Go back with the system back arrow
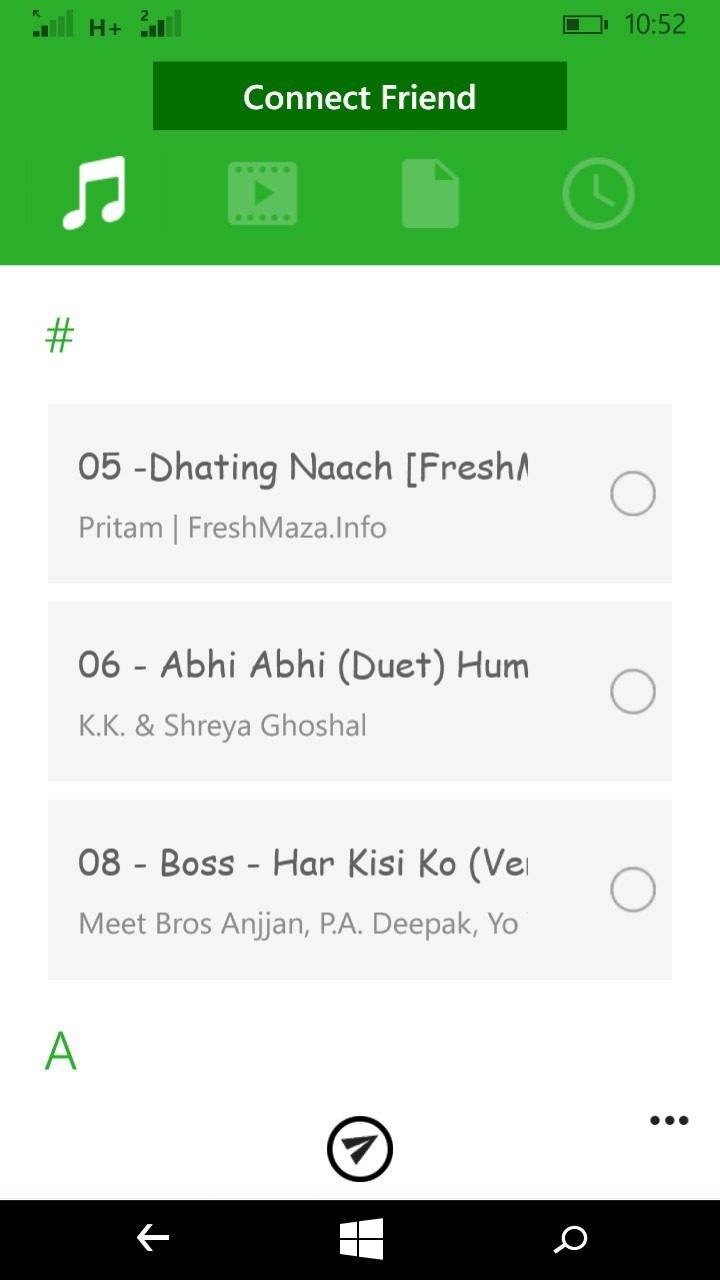The width and height of the screenshot is (720, 1280). (153, 1239)
